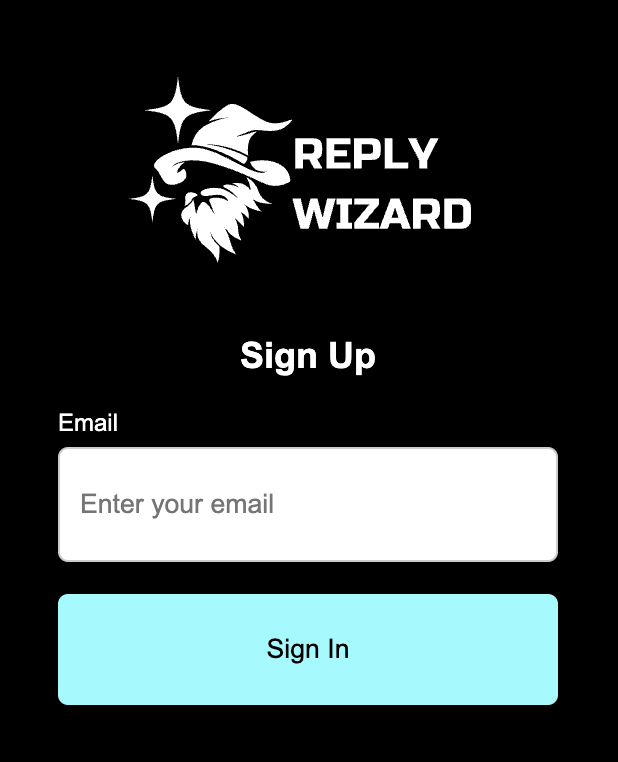Focus the 'Enter your email' field
Viewport: 618px width, 762px height.
point(308,504)
